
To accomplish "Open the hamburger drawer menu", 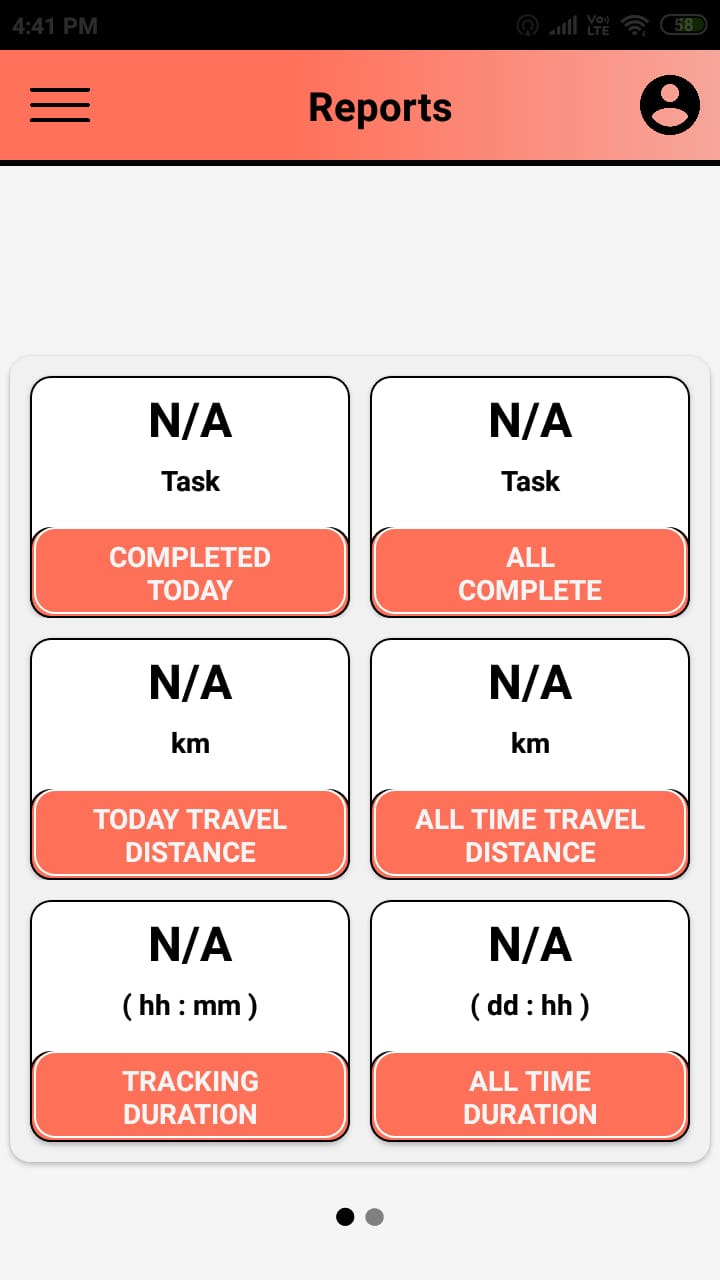I will pyautogui.click(x=60, y=105).
